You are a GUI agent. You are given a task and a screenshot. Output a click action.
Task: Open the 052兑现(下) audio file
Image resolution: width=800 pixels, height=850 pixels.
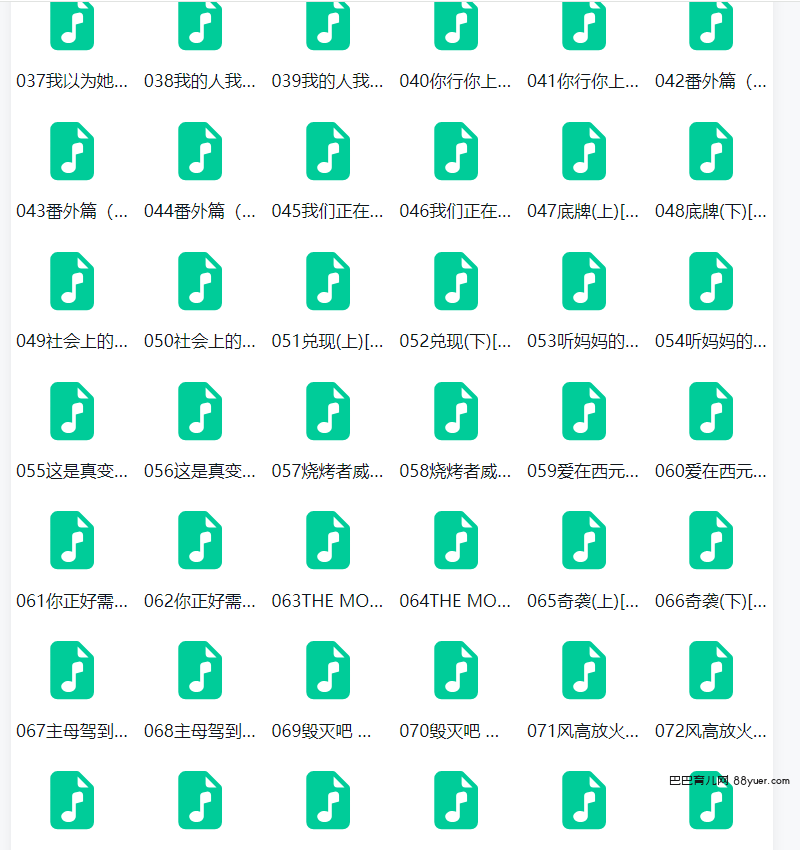[455, 281]
